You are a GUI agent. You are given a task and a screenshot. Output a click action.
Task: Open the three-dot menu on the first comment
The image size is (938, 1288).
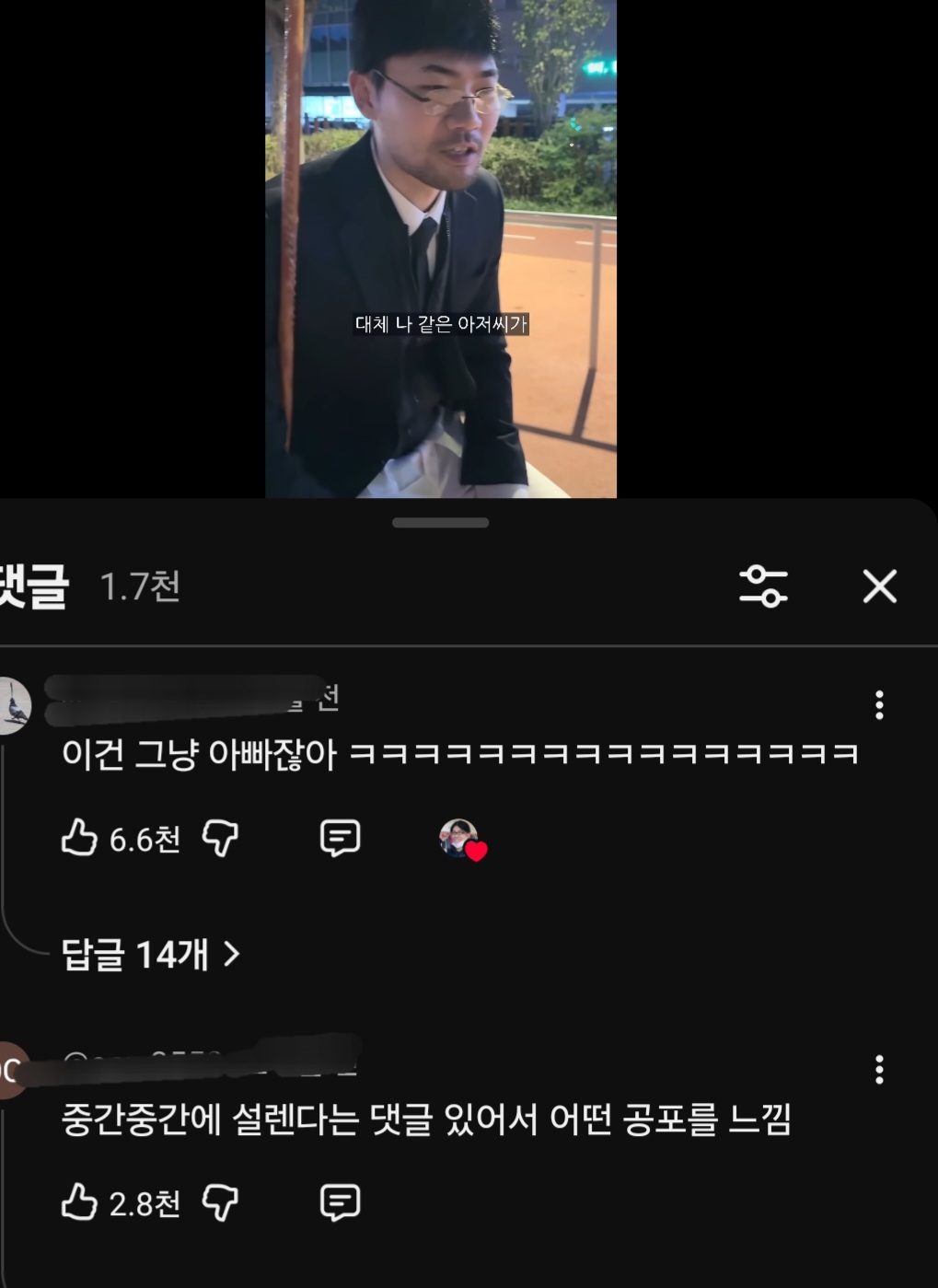(879, 702)
